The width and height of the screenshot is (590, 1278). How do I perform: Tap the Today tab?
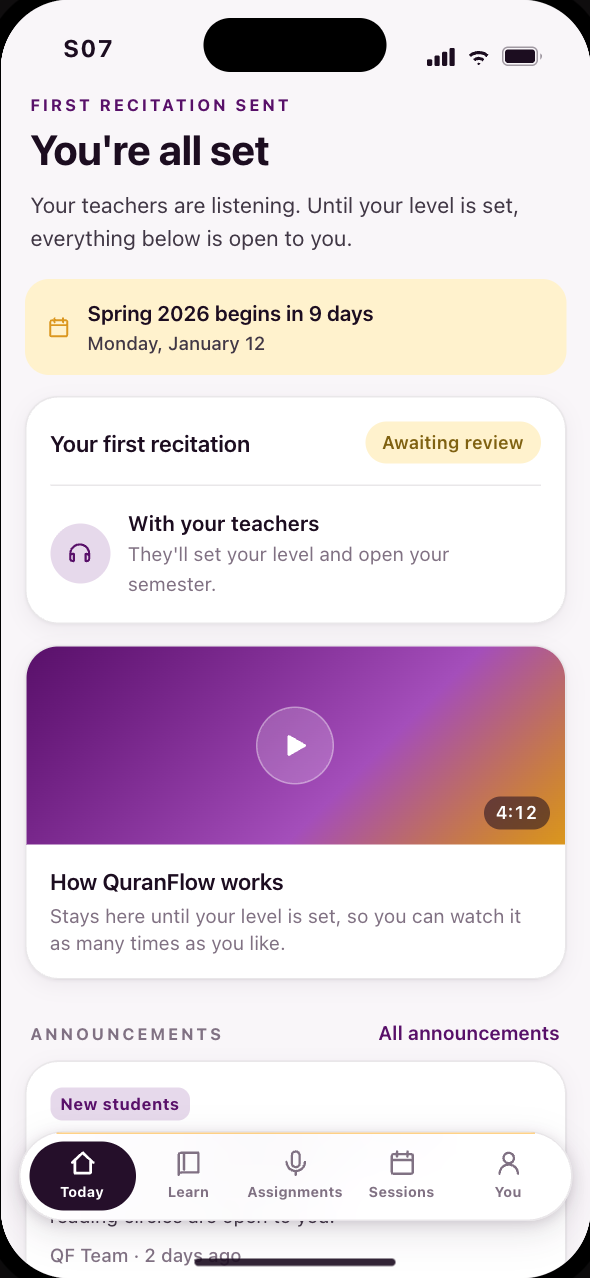[x=82, y=1175]
